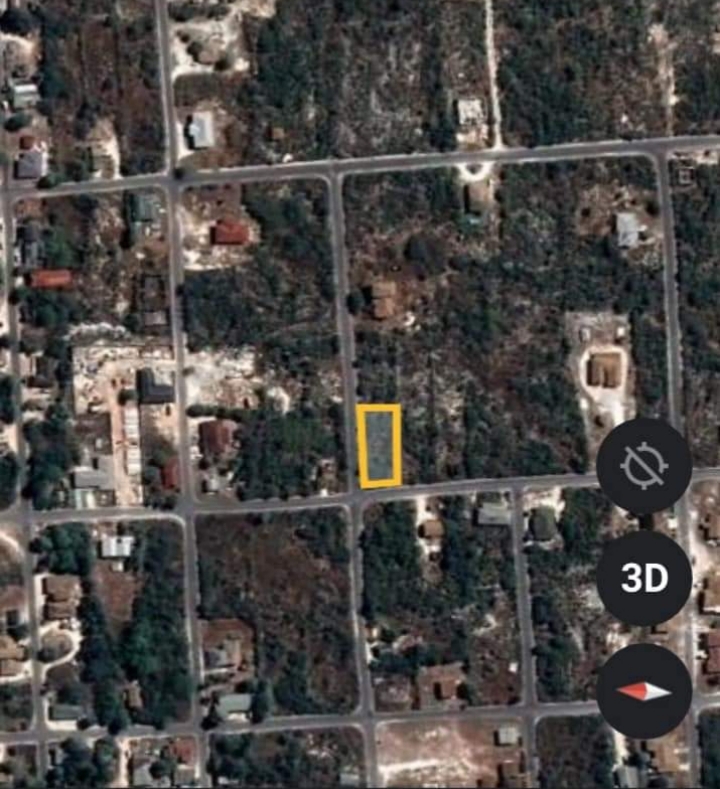Select the yellow-outlined property parcel
Screen dimensions: 720x789
378,444
